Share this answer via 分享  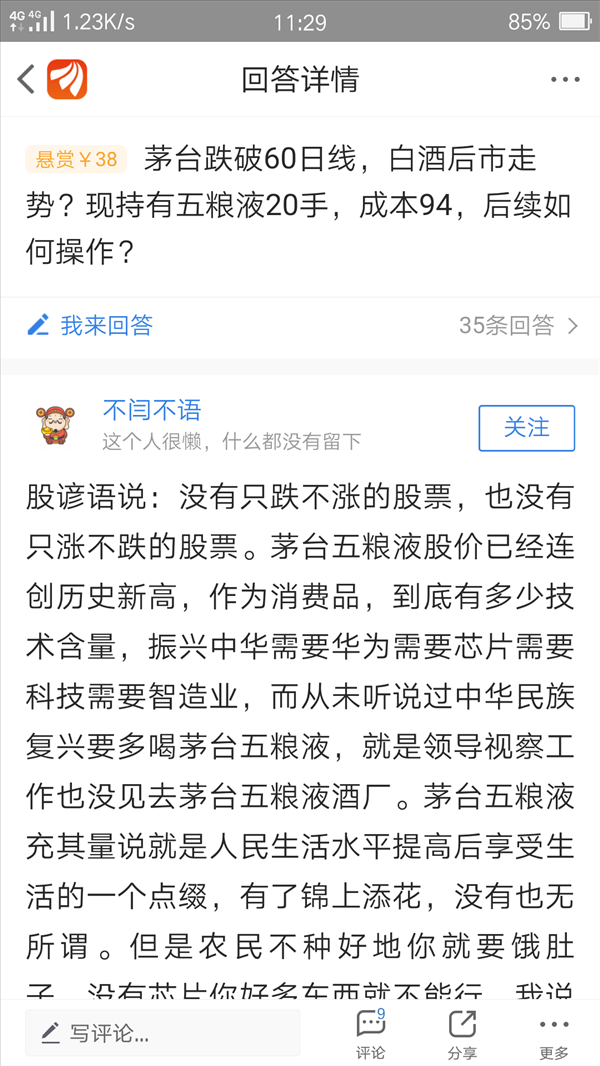[x=462, y=1033]
